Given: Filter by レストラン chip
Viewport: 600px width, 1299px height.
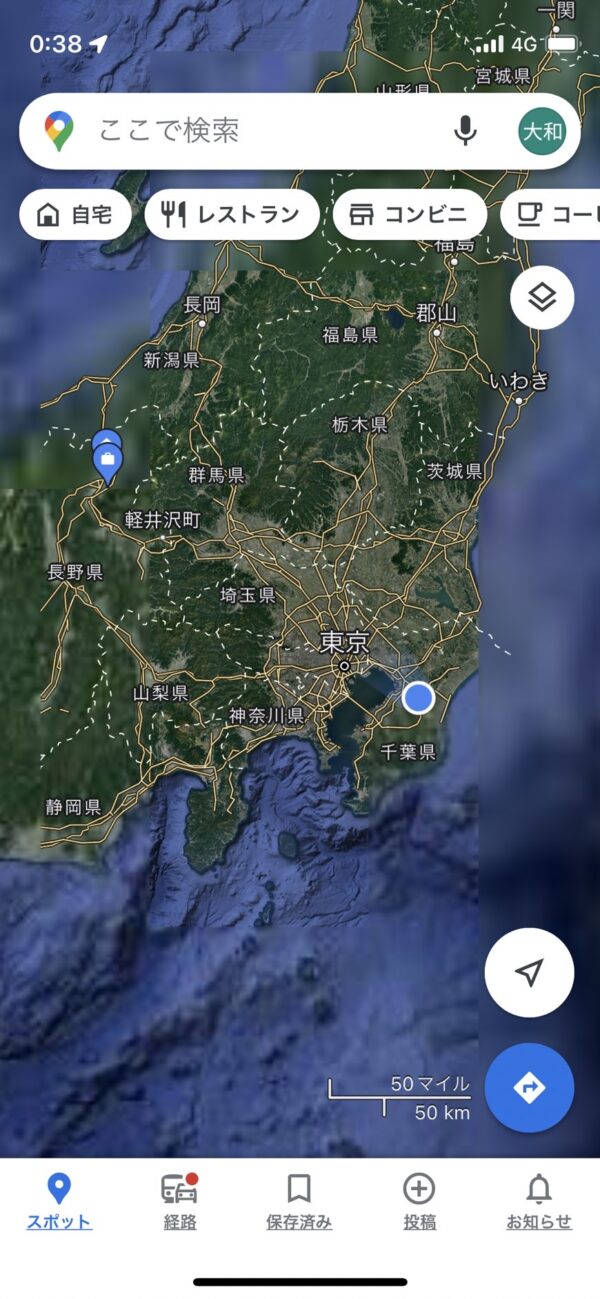Looking at the screenshot, I should (232, 215).
